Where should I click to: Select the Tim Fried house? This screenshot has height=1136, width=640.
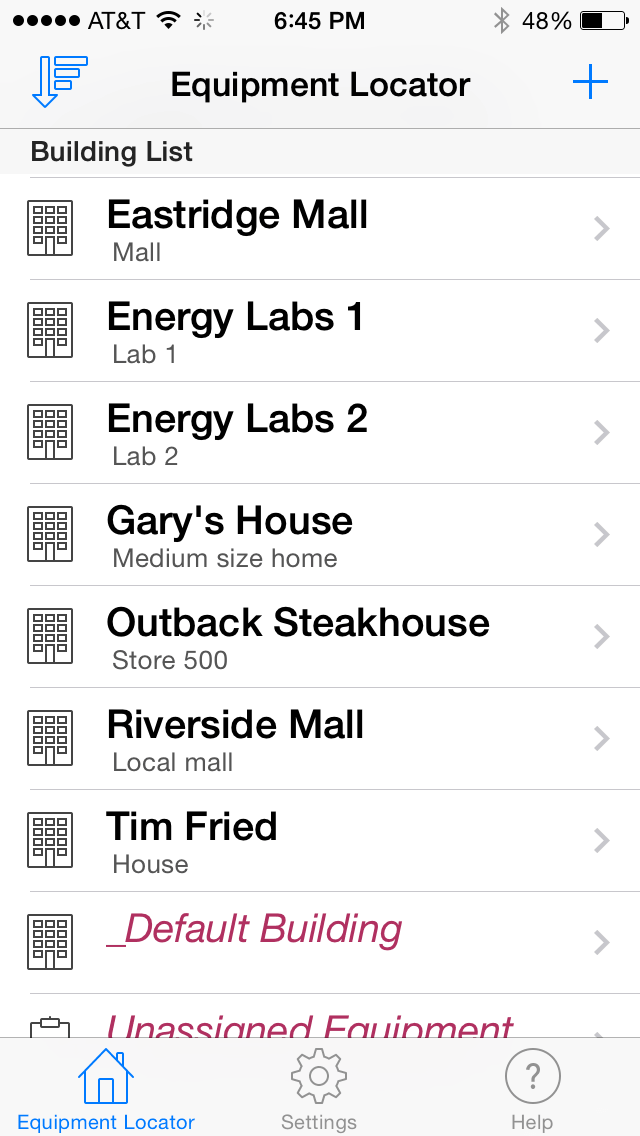pyautogui.click(x=320, y=842)
